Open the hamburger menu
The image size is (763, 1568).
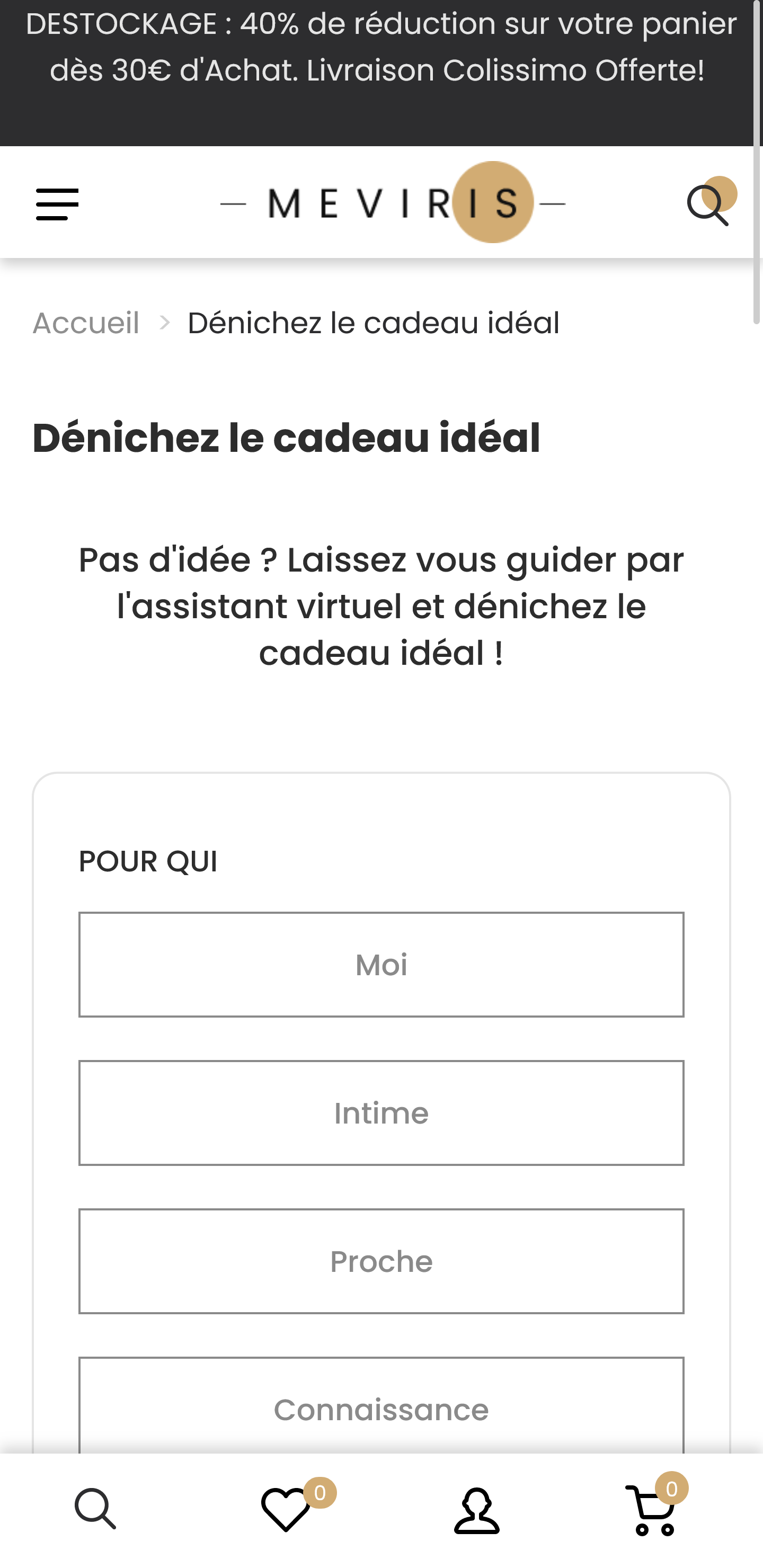pyautogui.click(x=57, y=204)
